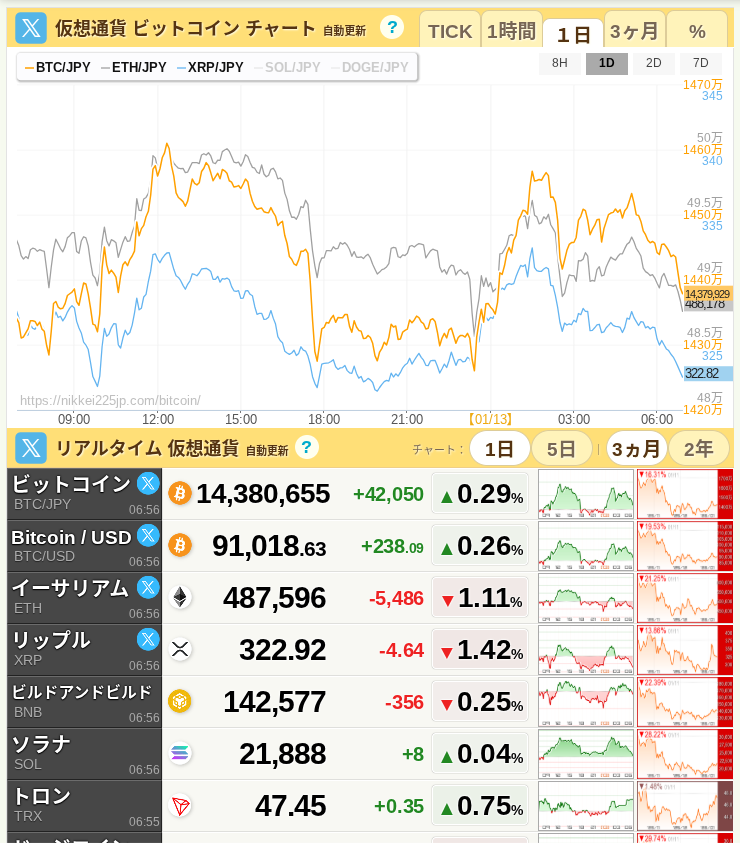Open help icon beside ビットコイン チャート title

[392, 27]
